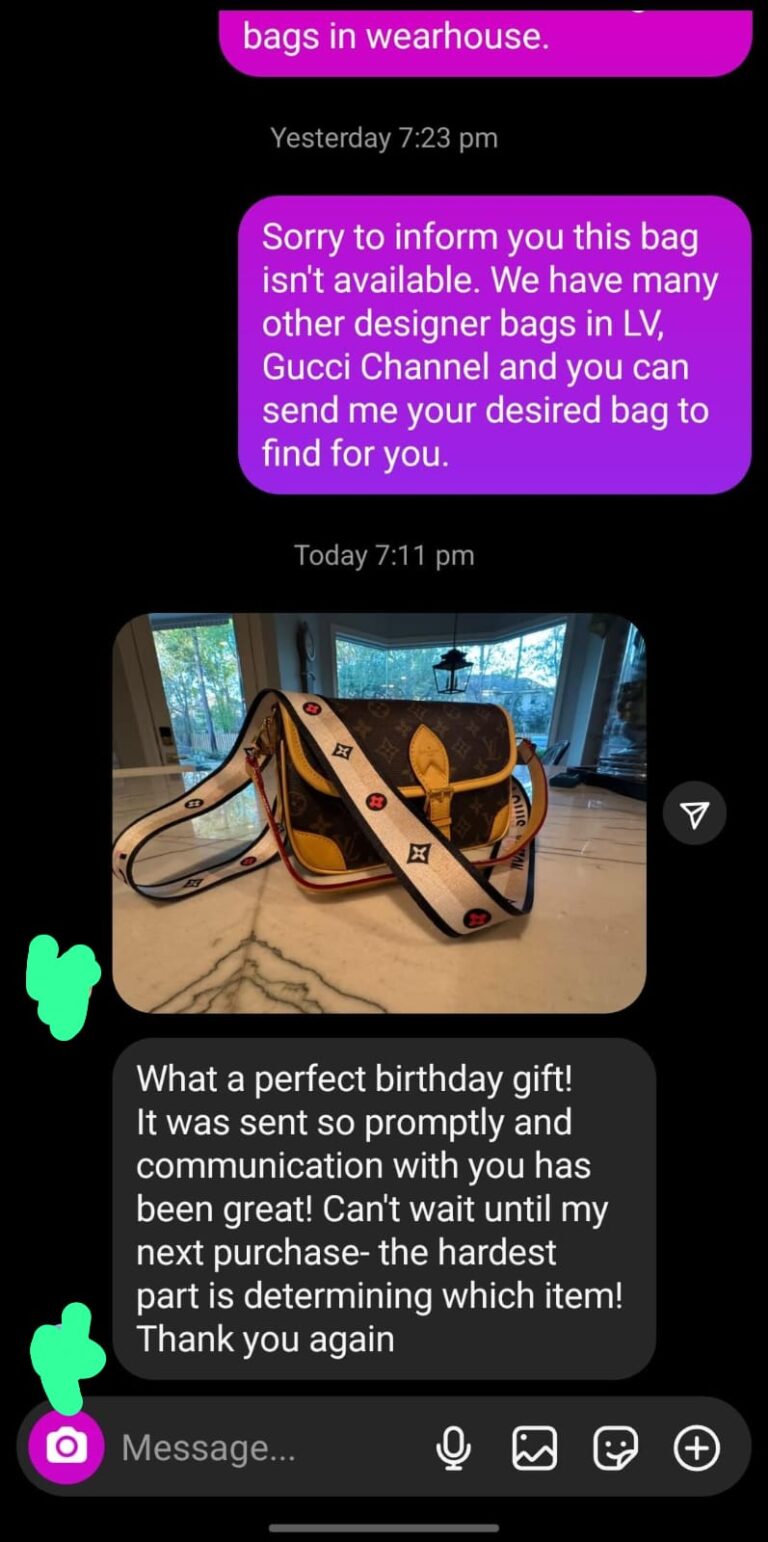Open the photo gallery picker
The image size is (768, 1542).
(x=534, y=1447)
